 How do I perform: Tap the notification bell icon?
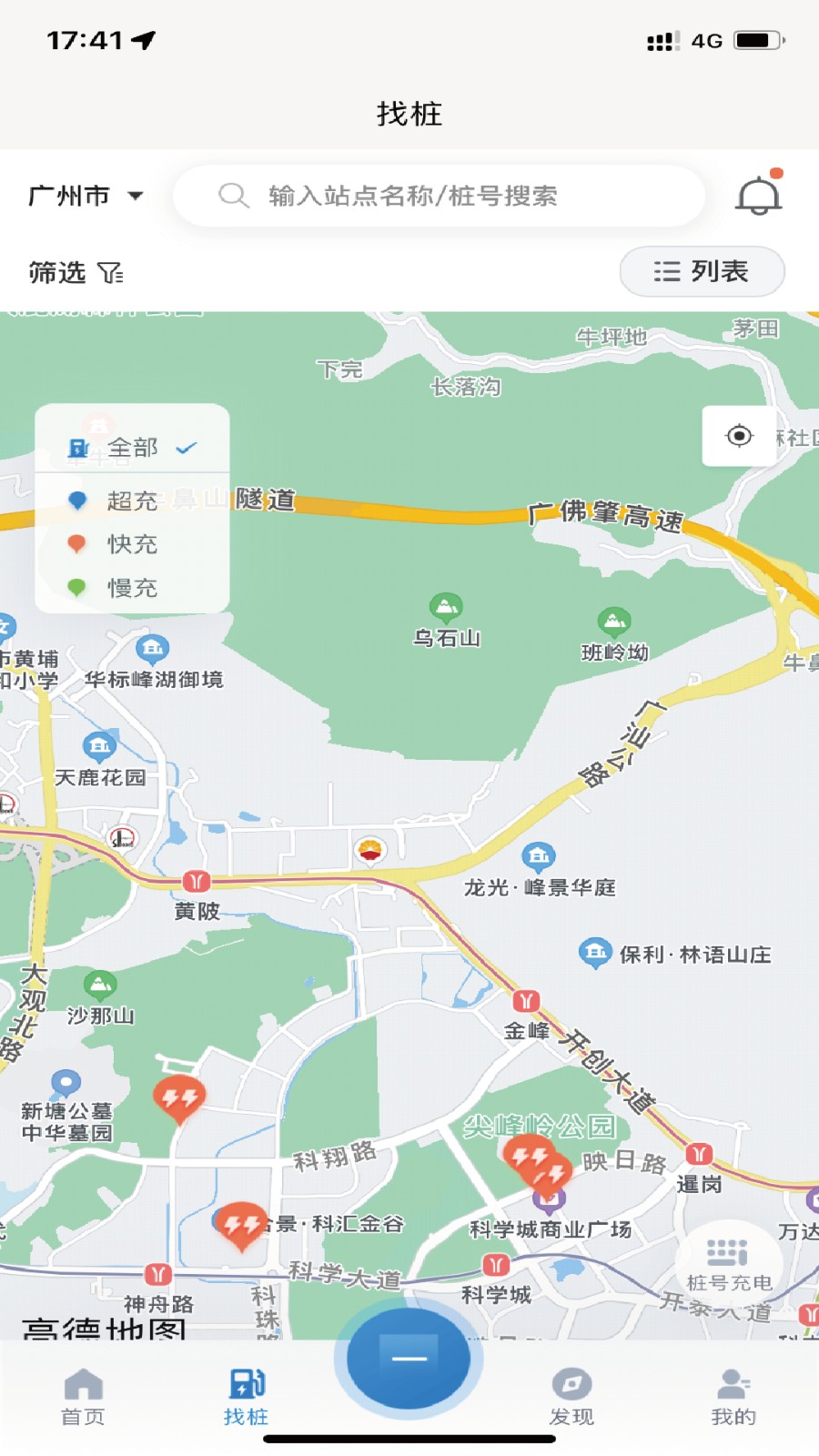coord(758,194)
